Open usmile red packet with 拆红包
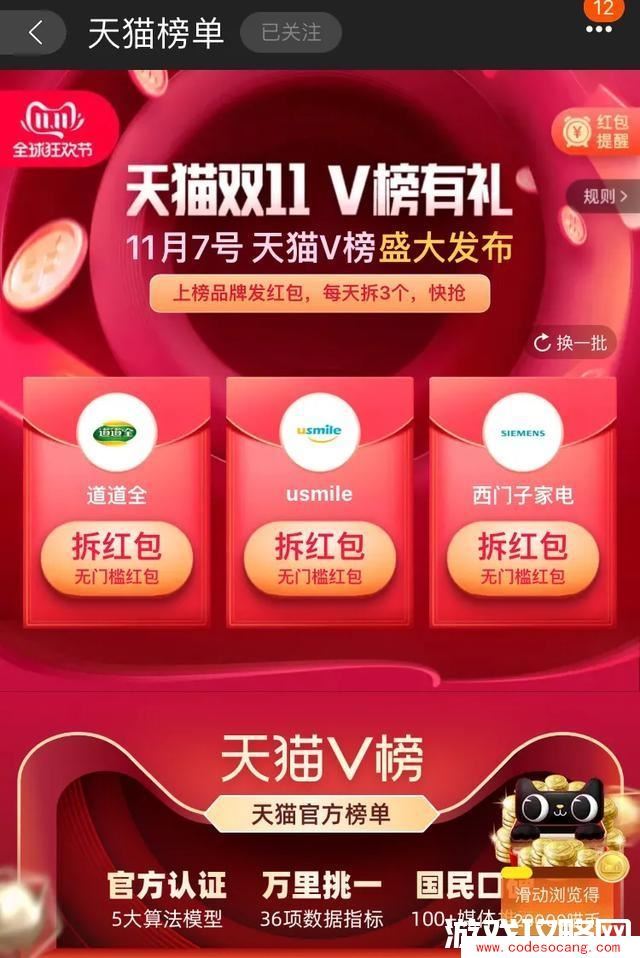This screenshot has width=640, height=958. 319,558
